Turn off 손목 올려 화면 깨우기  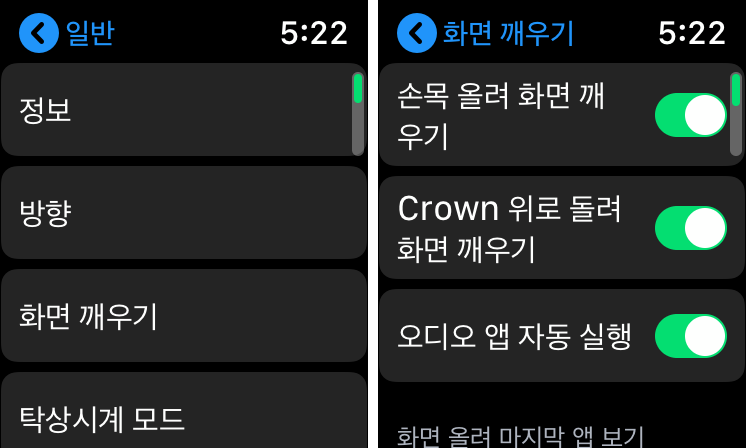coord(690,115)
